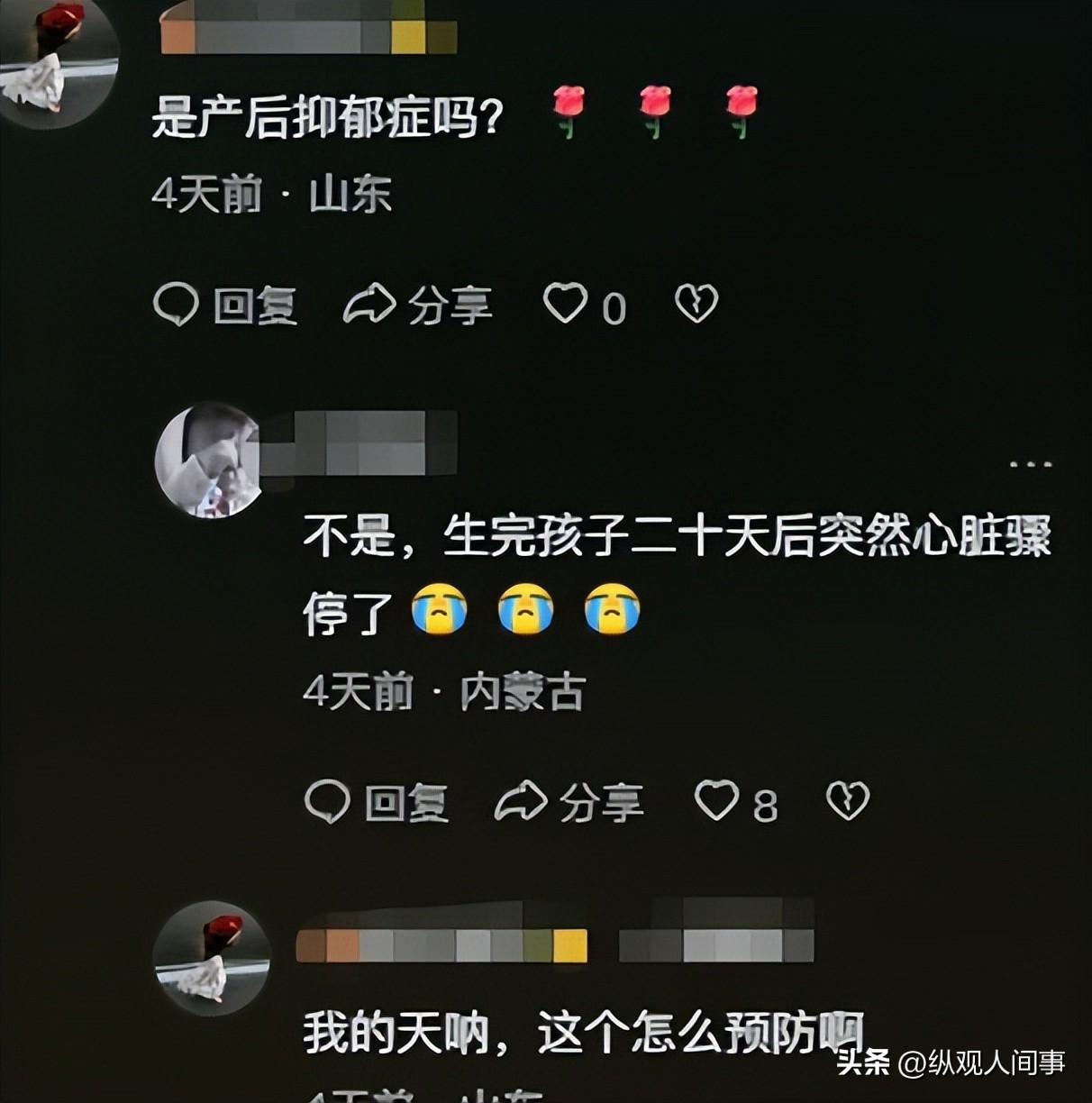Reply to the 心脏骤停 comment
The height and width of the screenshot is (1103, 1092).
[x=377, y=801]
